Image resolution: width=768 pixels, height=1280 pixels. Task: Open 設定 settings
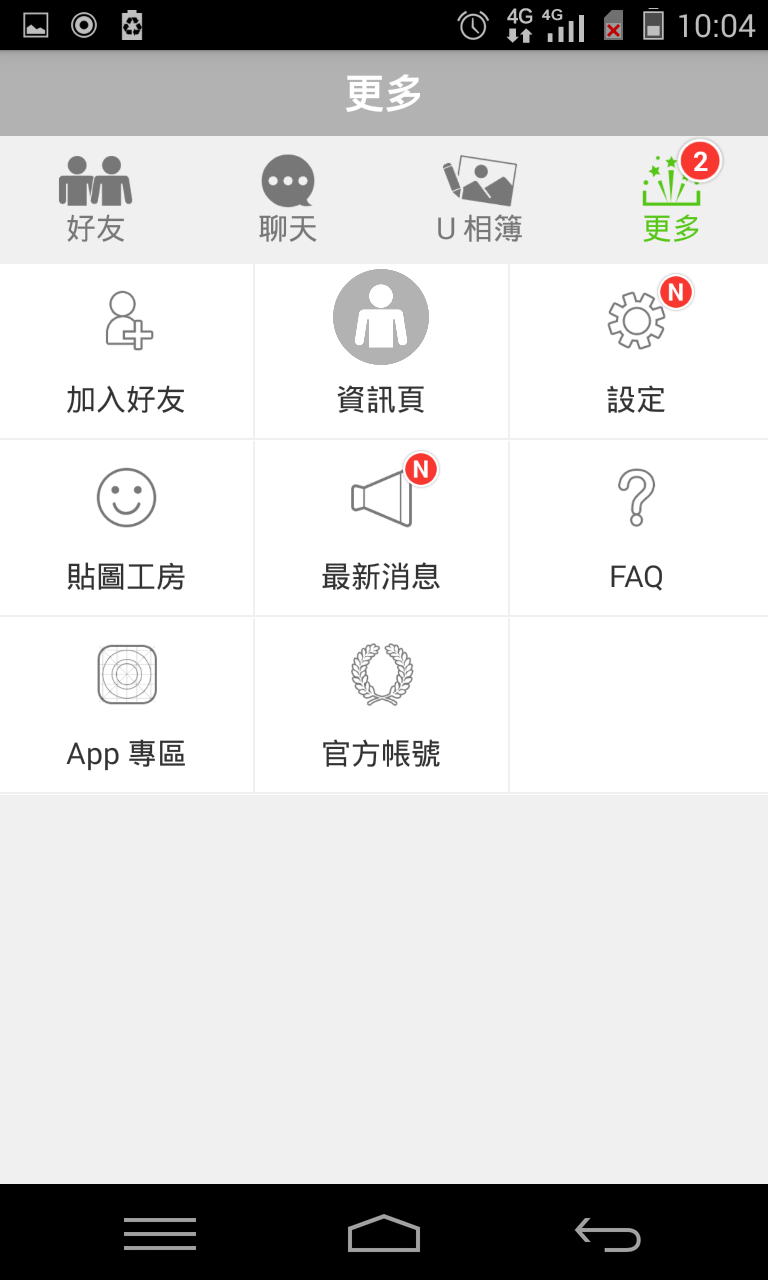tap(639, 351)
